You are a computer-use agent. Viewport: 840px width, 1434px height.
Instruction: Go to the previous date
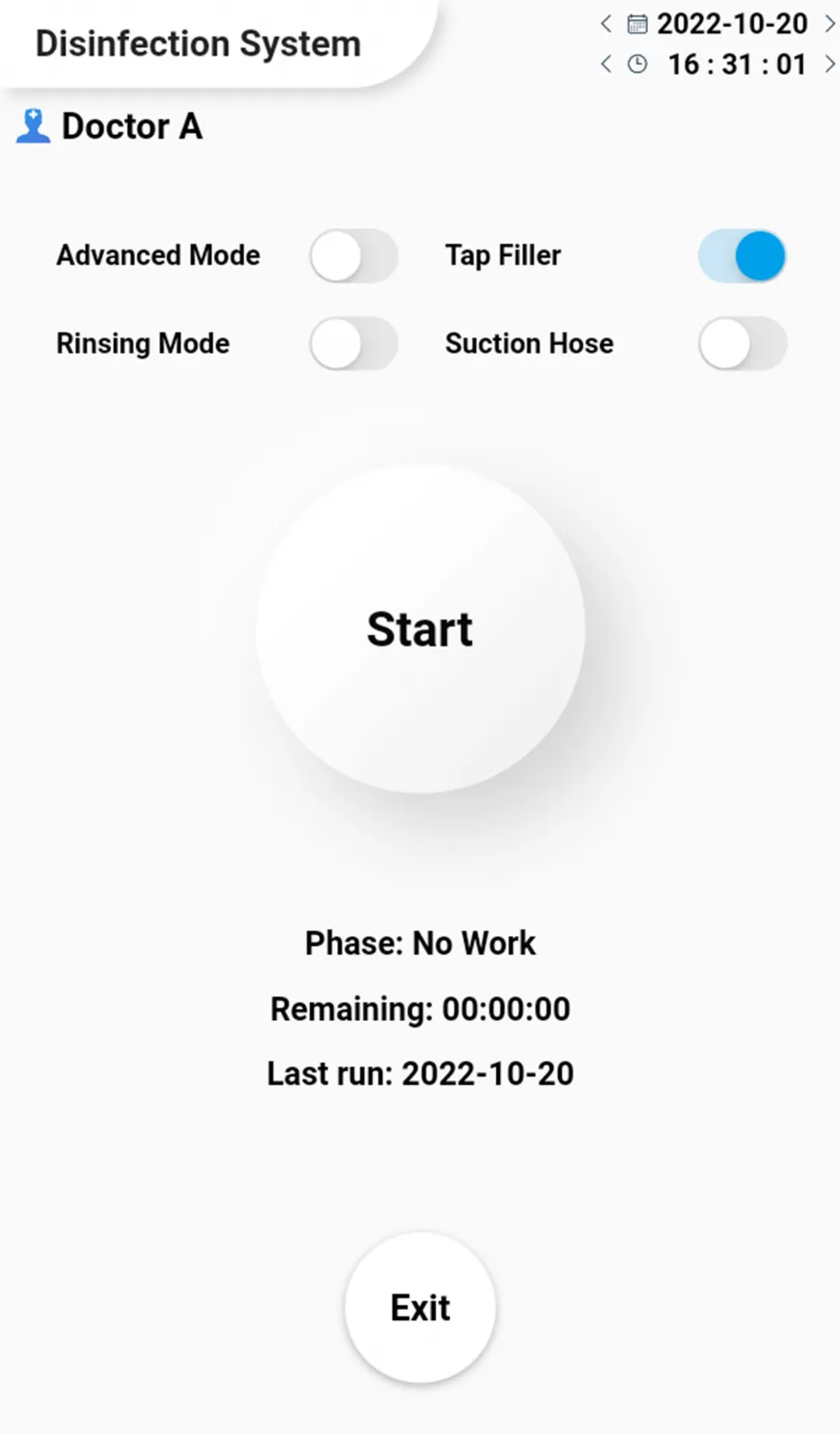[x=606, y=24]
